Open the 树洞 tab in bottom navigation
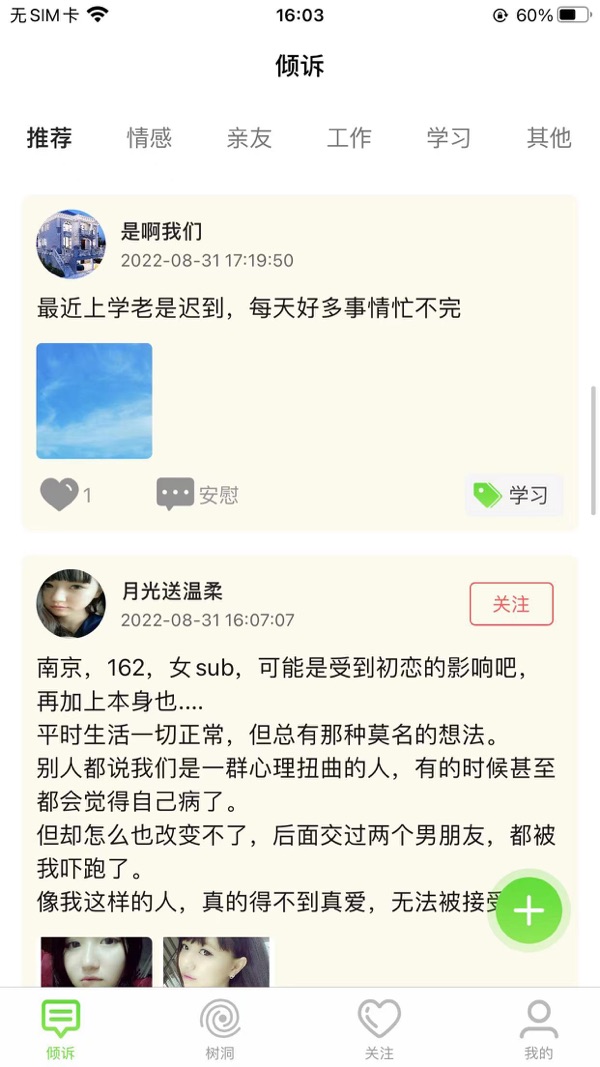 219,1029
